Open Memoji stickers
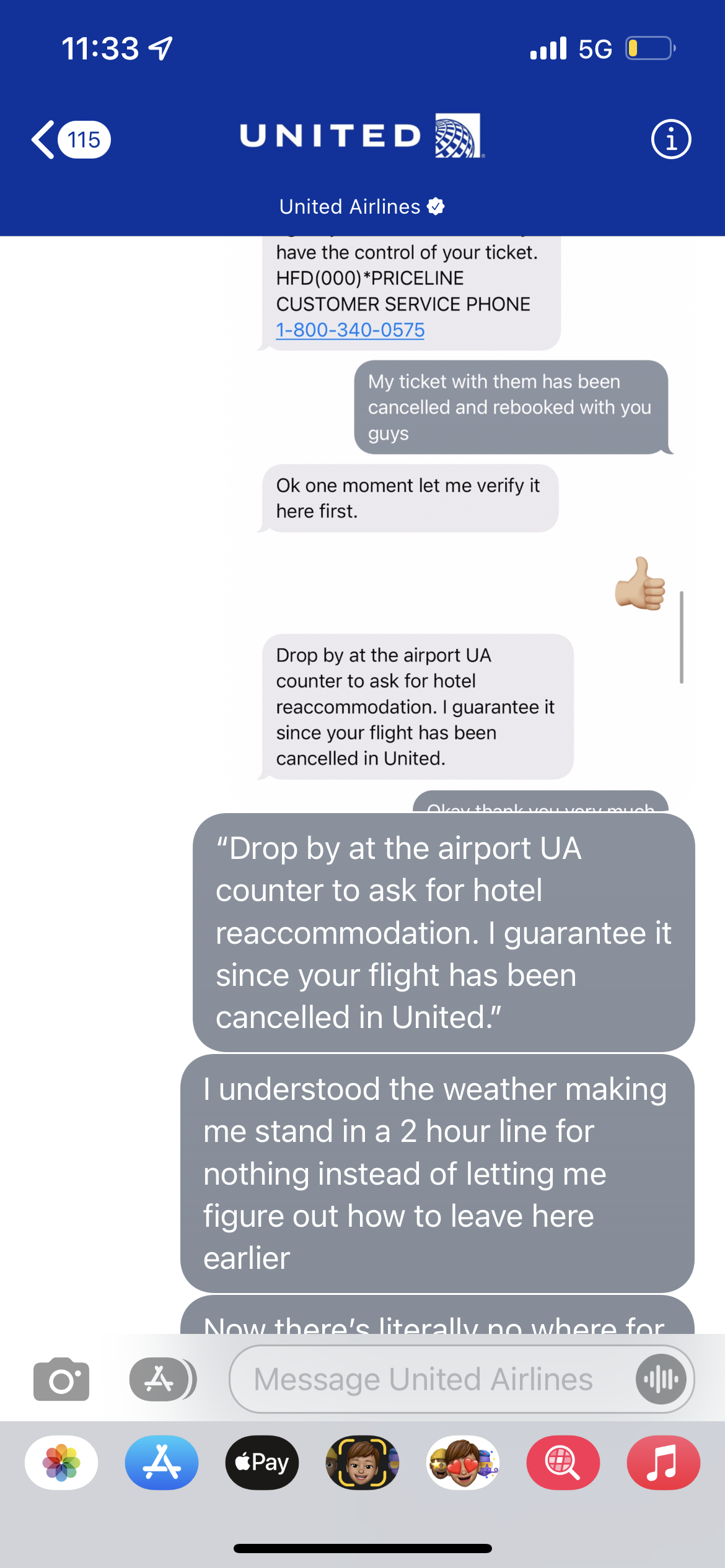This screenshot has height=1568, width=725. [463, 1463]
